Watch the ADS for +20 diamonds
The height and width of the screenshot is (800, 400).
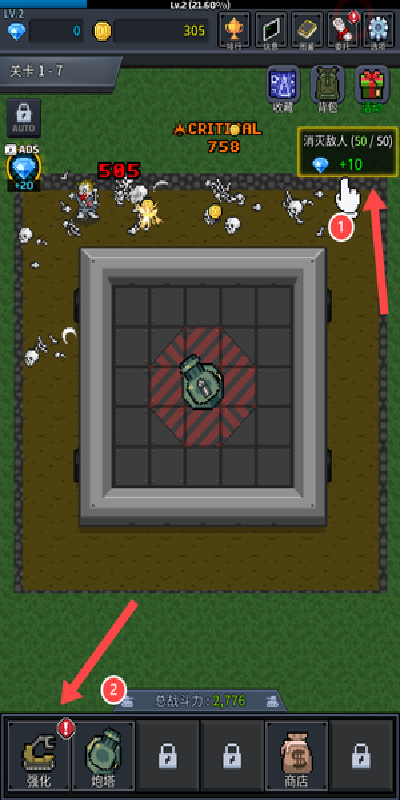[x=23, y=168]
